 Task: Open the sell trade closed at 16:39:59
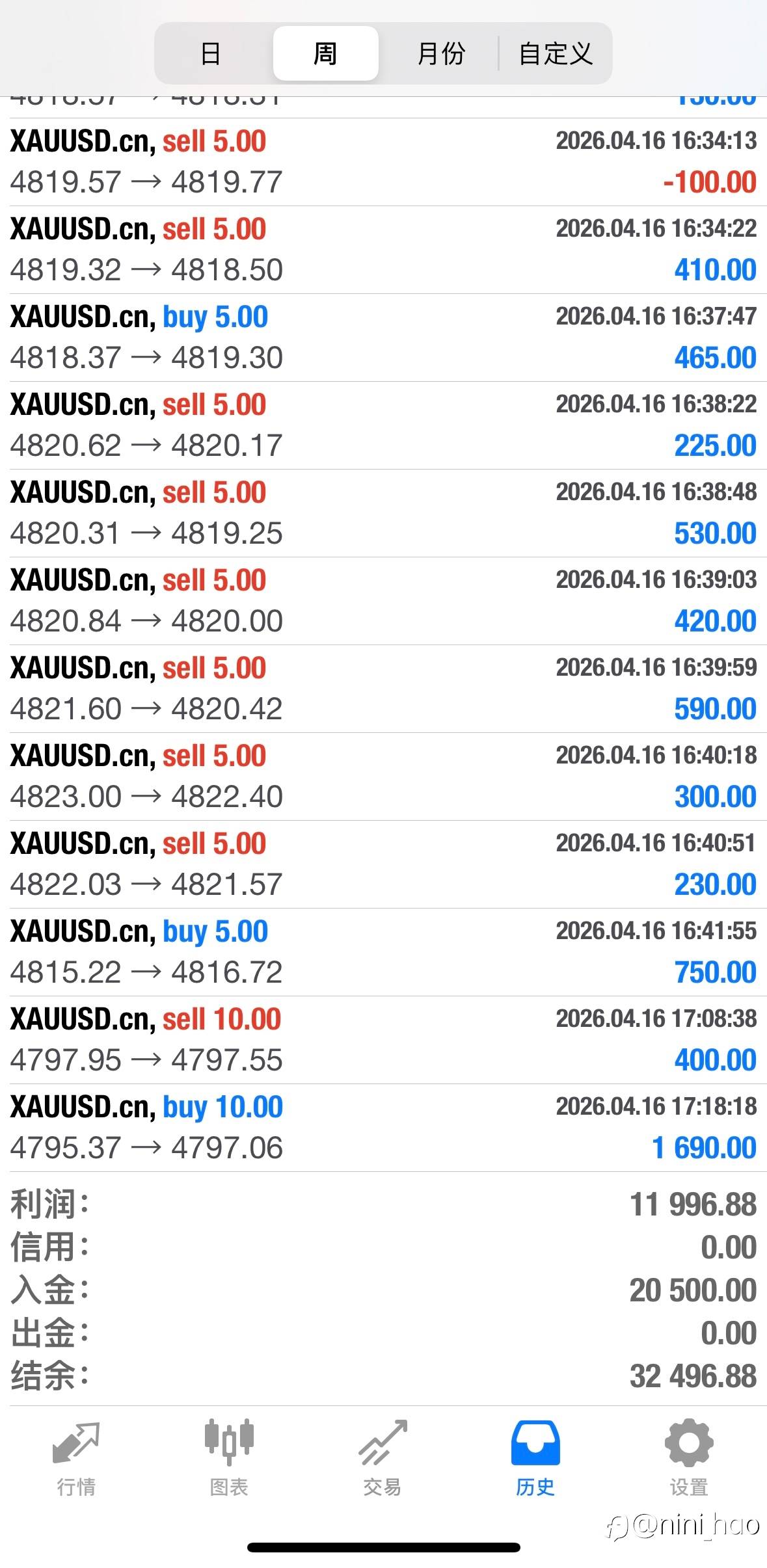click(x=383, y=689)
